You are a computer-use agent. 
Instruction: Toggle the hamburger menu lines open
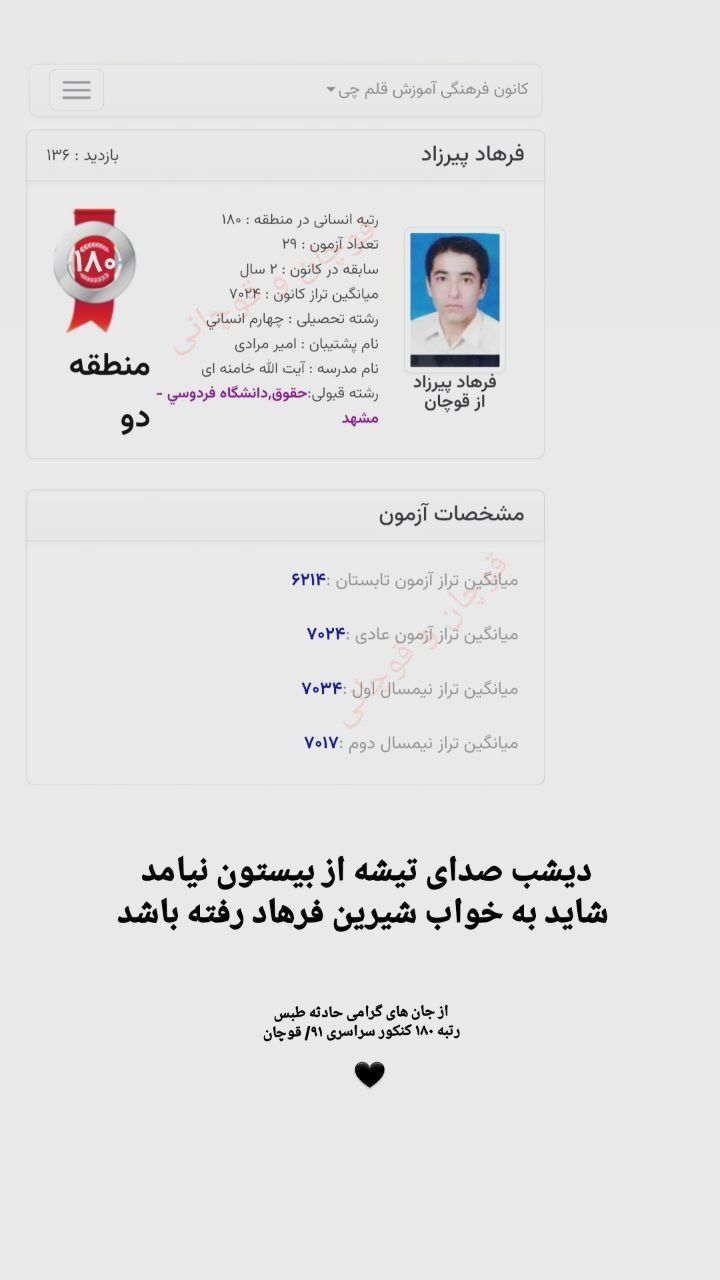pos(76,90)
